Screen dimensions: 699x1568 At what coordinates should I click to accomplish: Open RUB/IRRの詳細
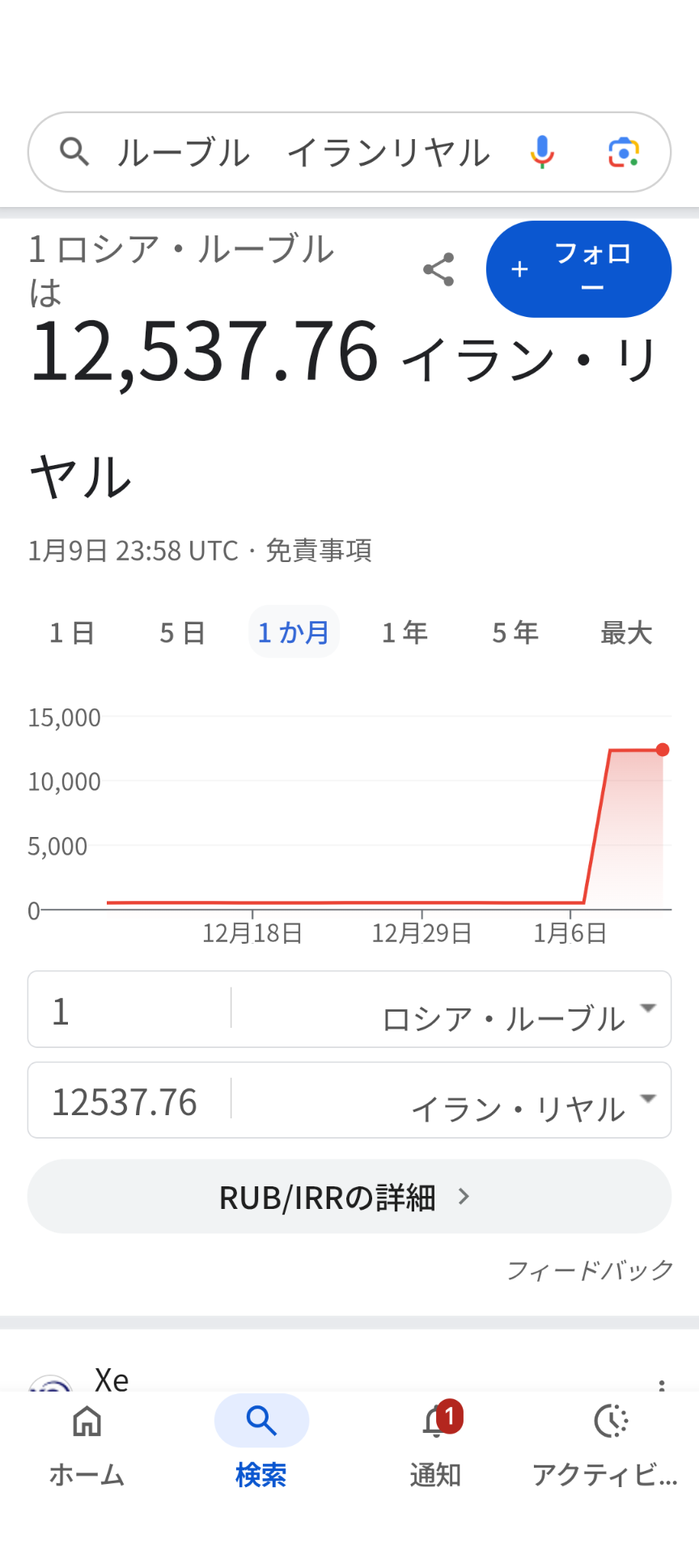[349, 1197]
